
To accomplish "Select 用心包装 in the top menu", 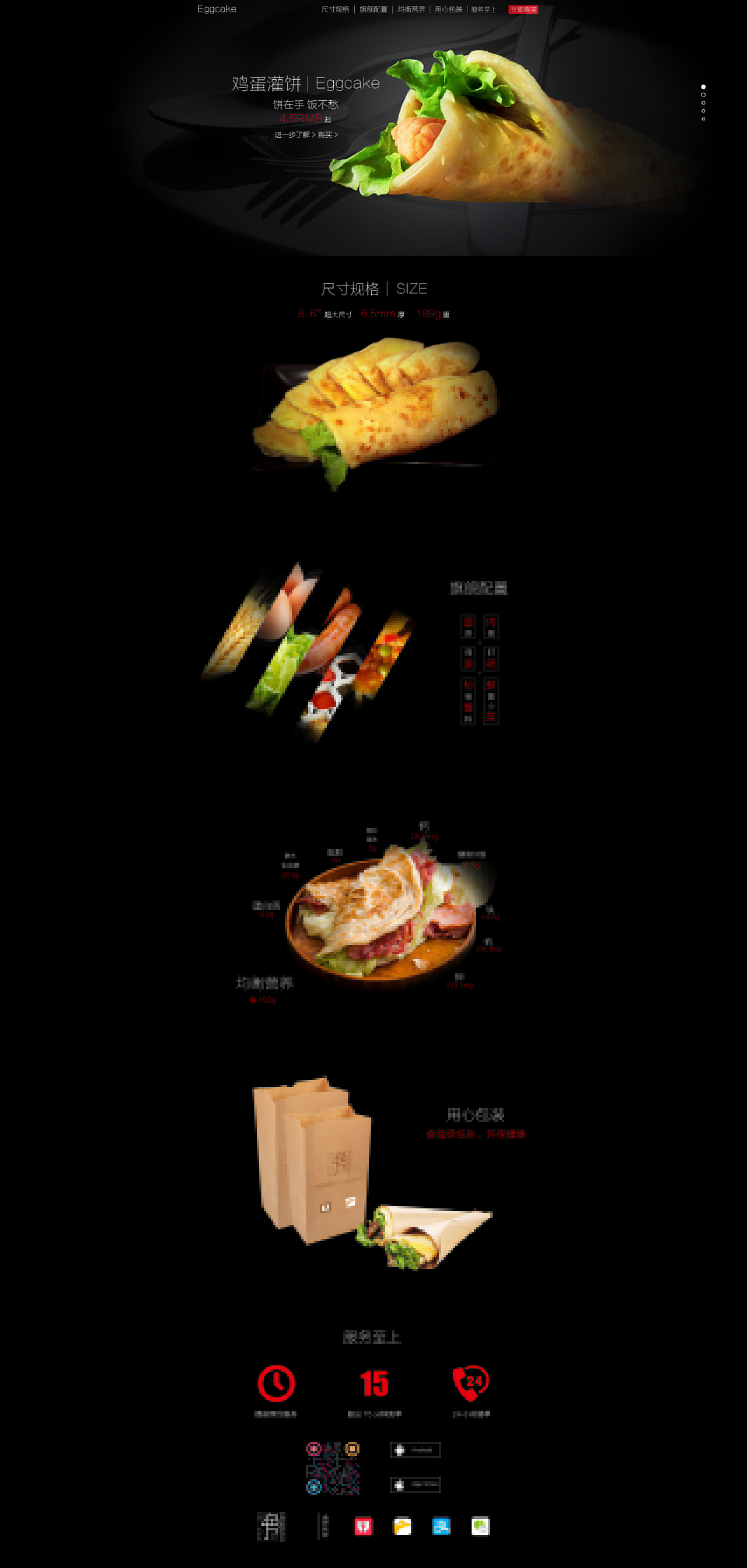I will 448,10.
